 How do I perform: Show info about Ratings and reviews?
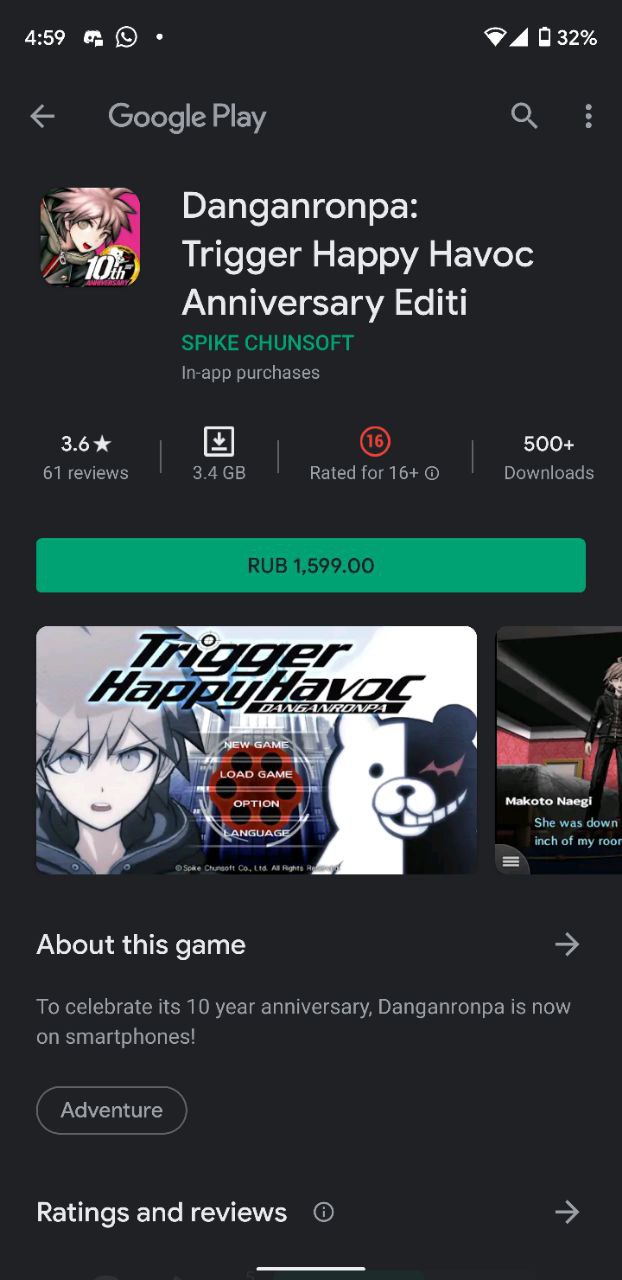point(323,1212)
